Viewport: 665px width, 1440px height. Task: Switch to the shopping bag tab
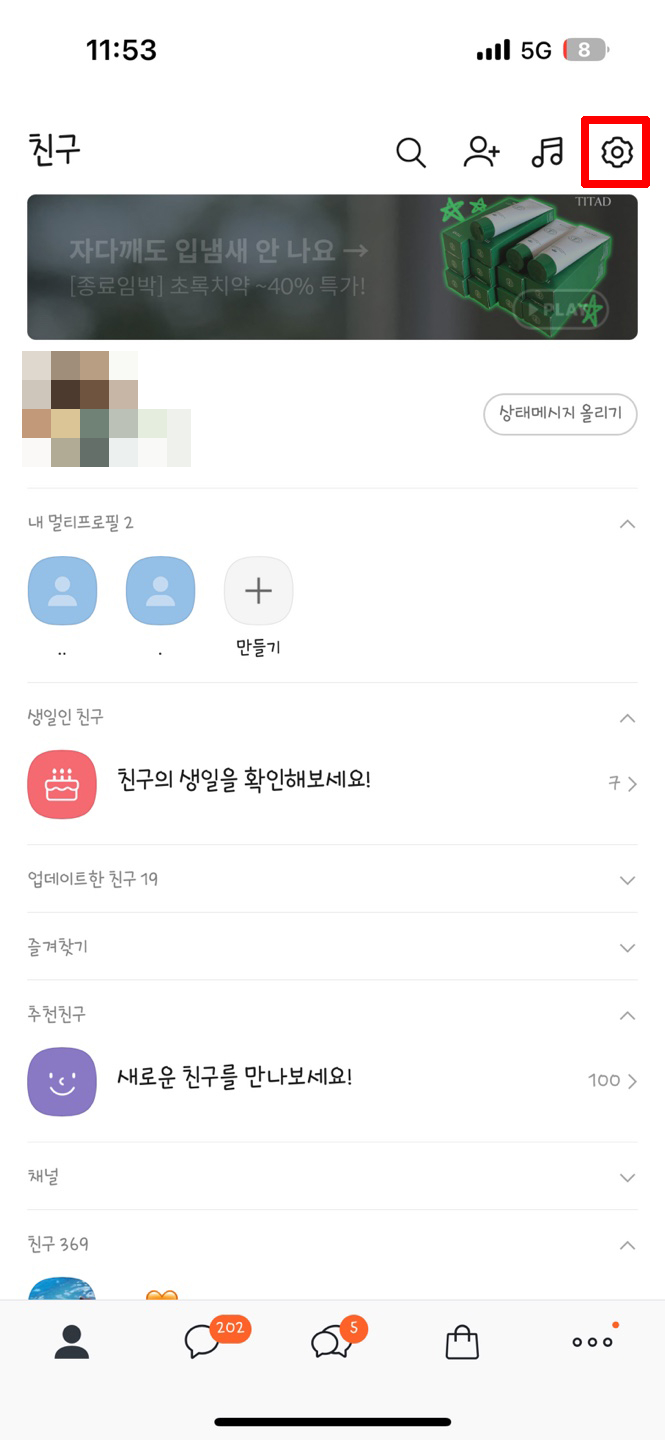[x=462, y=1342]
